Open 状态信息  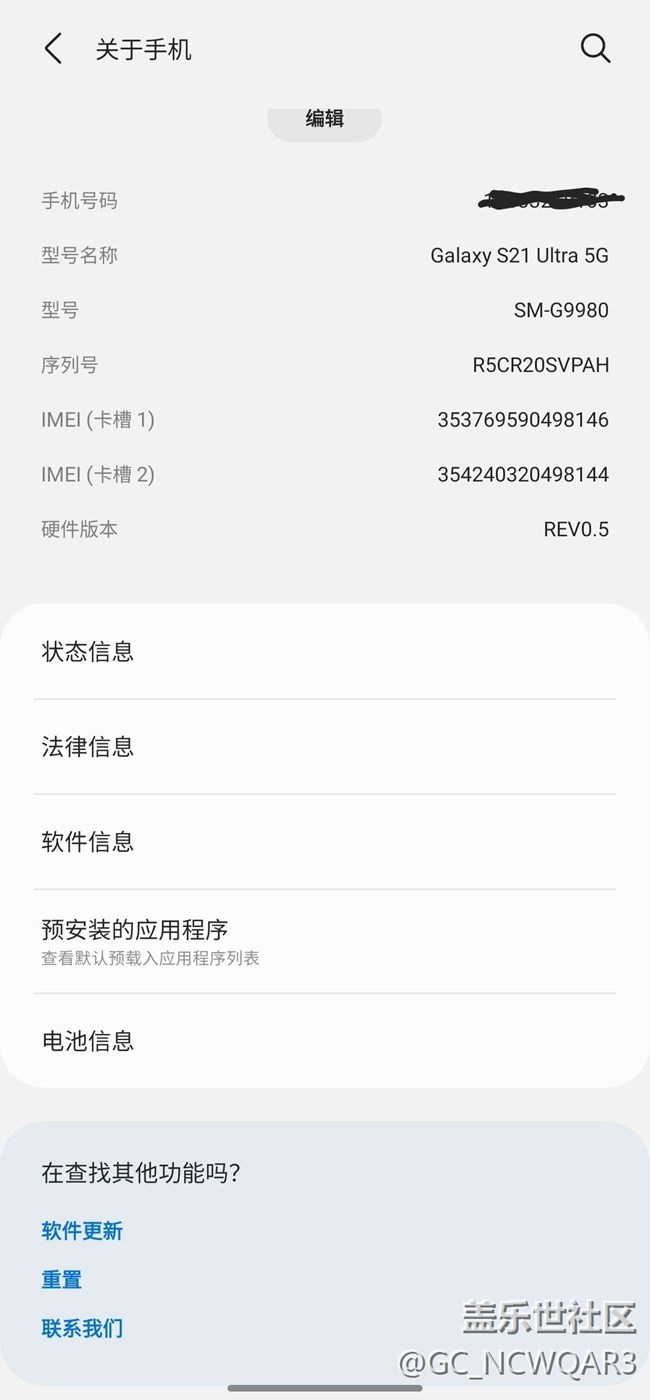(x=325, y=652)
